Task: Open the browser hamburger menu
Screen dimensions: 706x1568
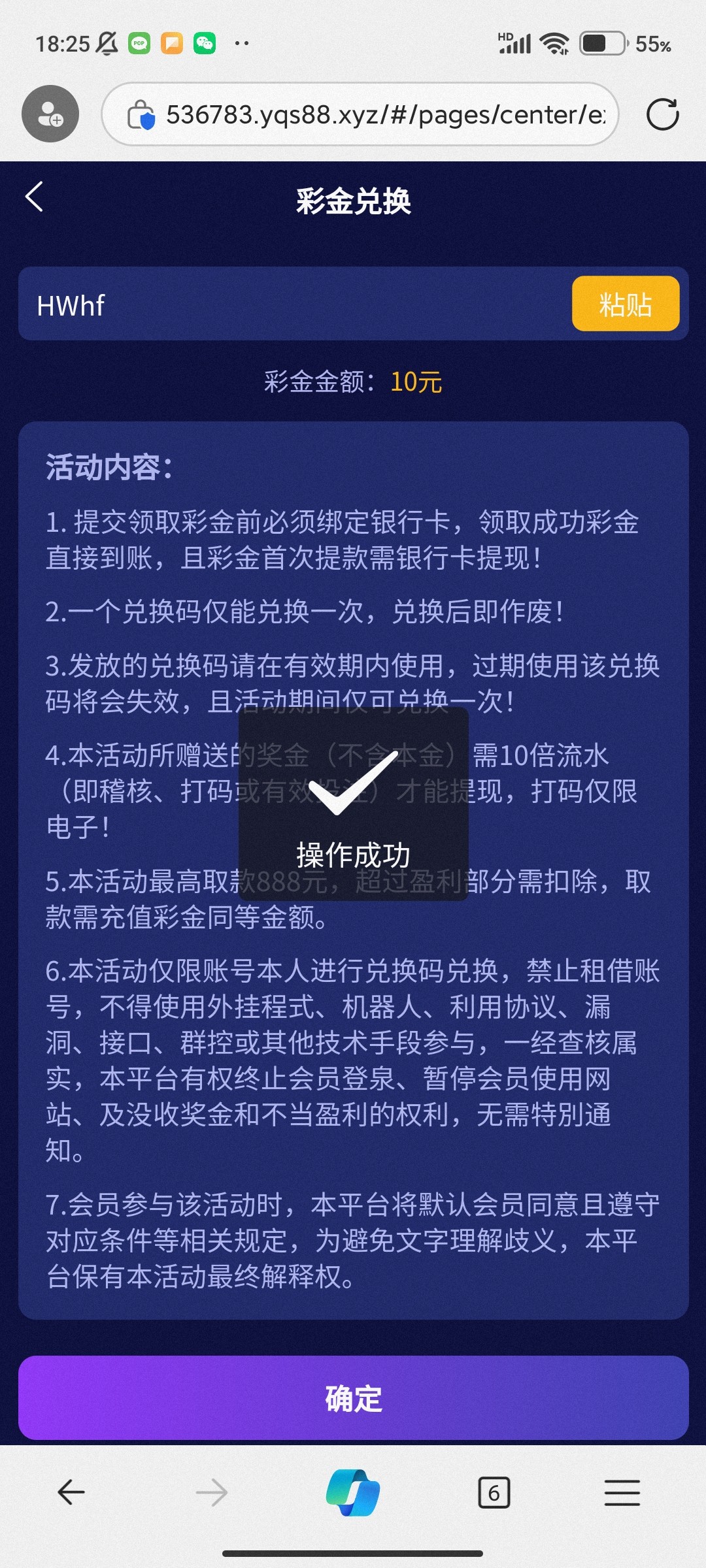Action: click(622, 1492)
